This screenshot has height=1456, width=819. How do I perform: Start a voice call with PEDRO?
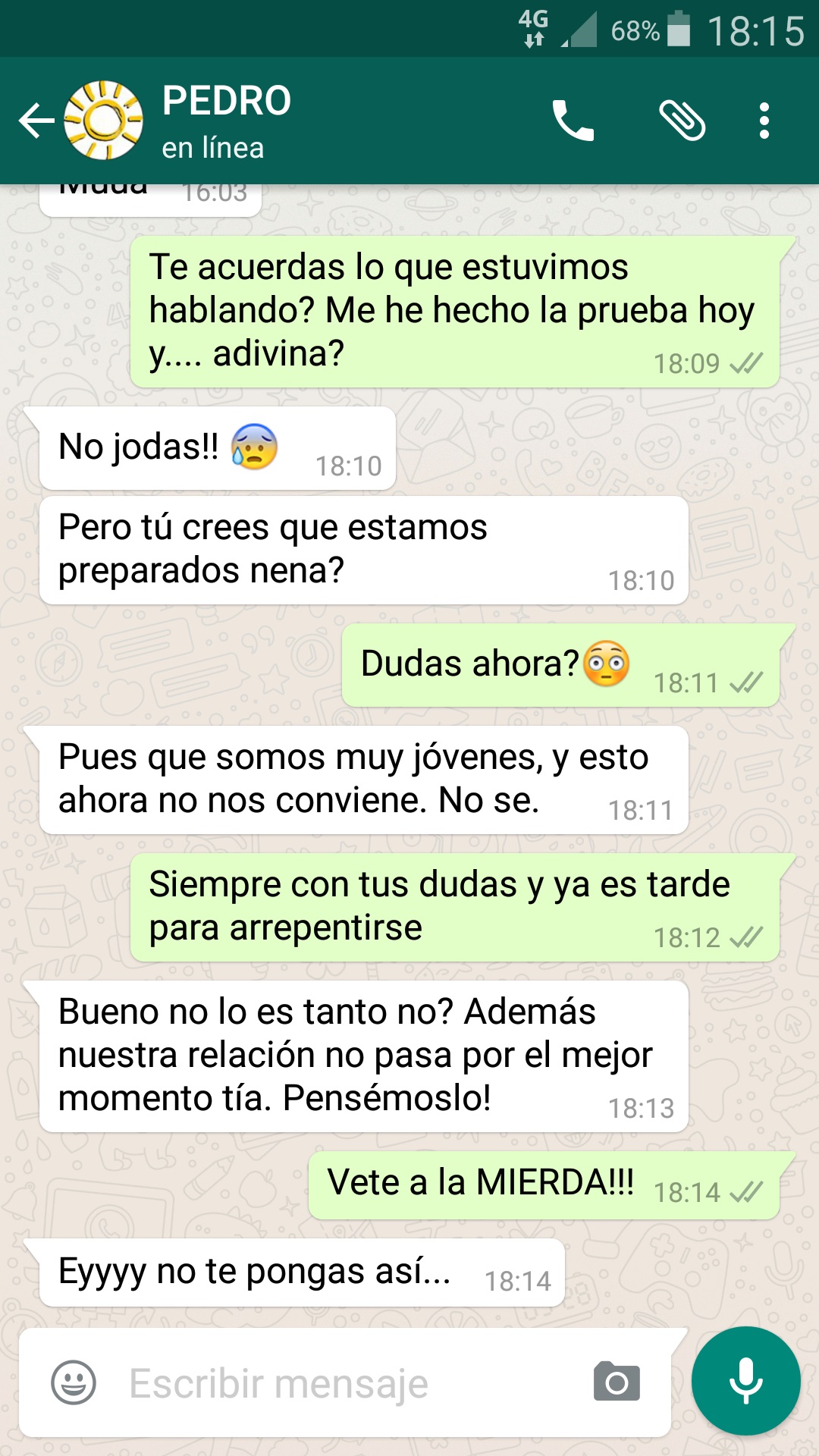coord(573,121)
